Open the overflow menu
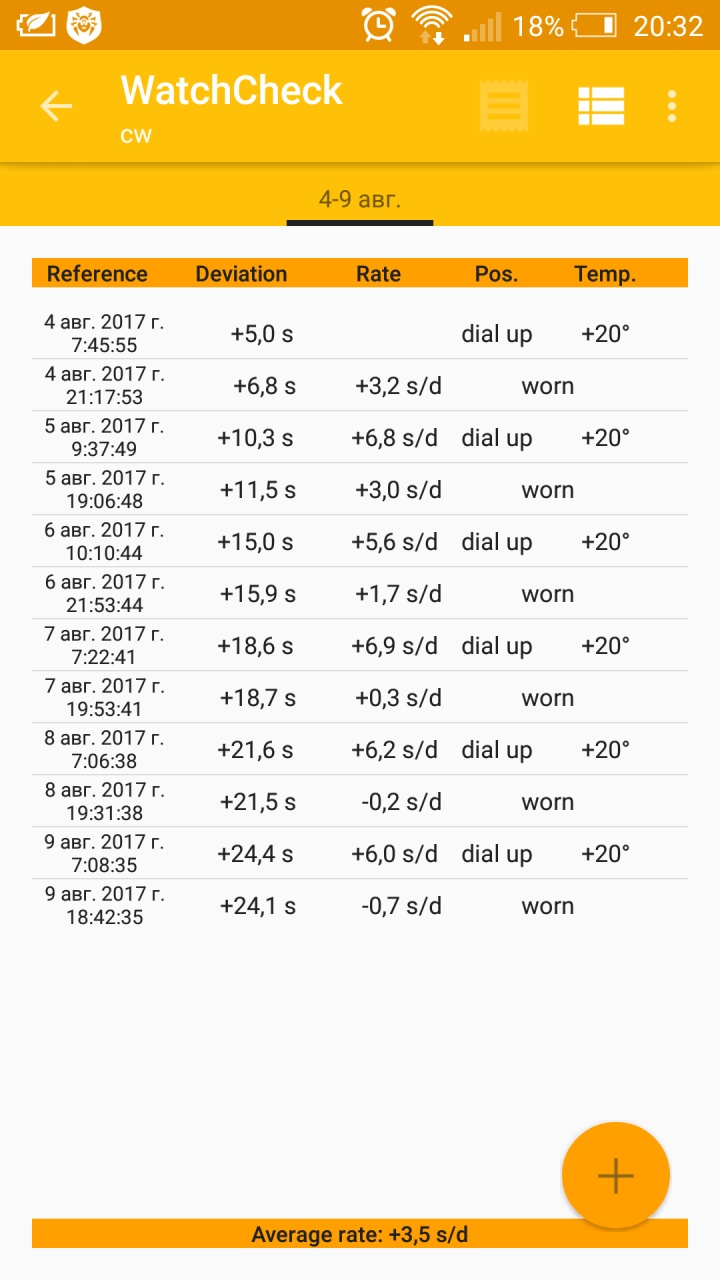The height and width of the screenshot is (1280, 720). (672, 106)
